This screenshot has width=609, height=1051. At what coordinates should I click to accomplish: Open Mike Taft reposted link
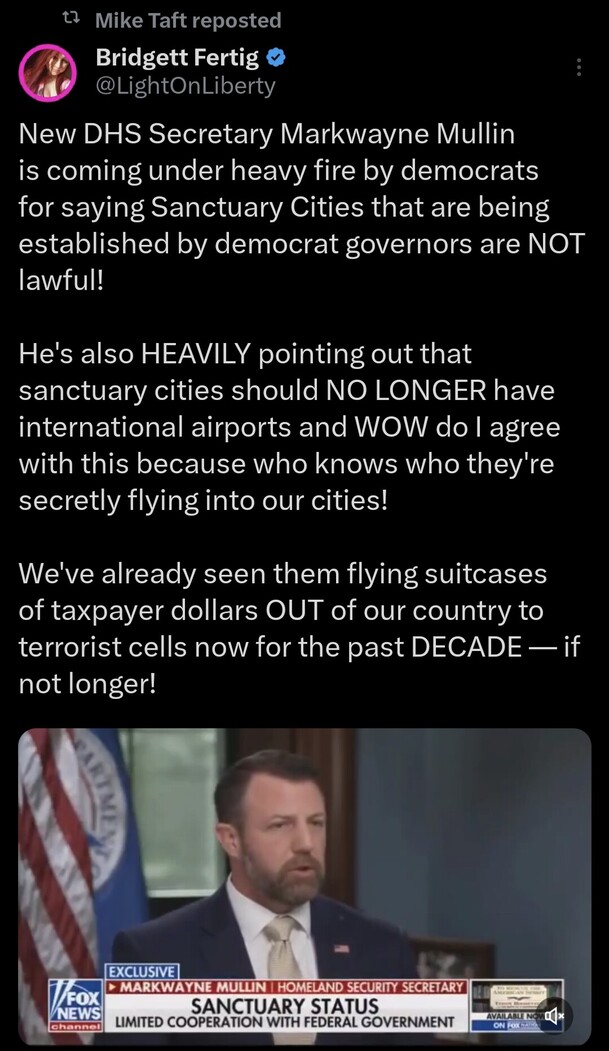tap(187, 20)
